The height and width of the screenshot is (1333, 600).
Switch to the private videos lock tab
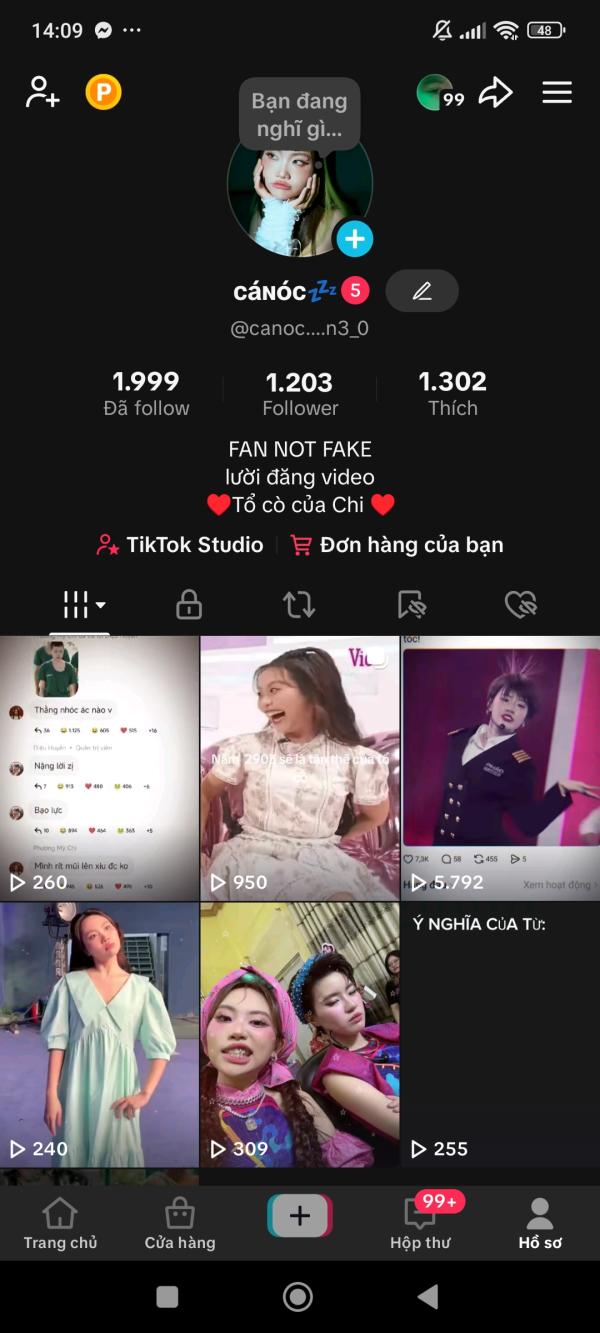[x=189, y=604]
